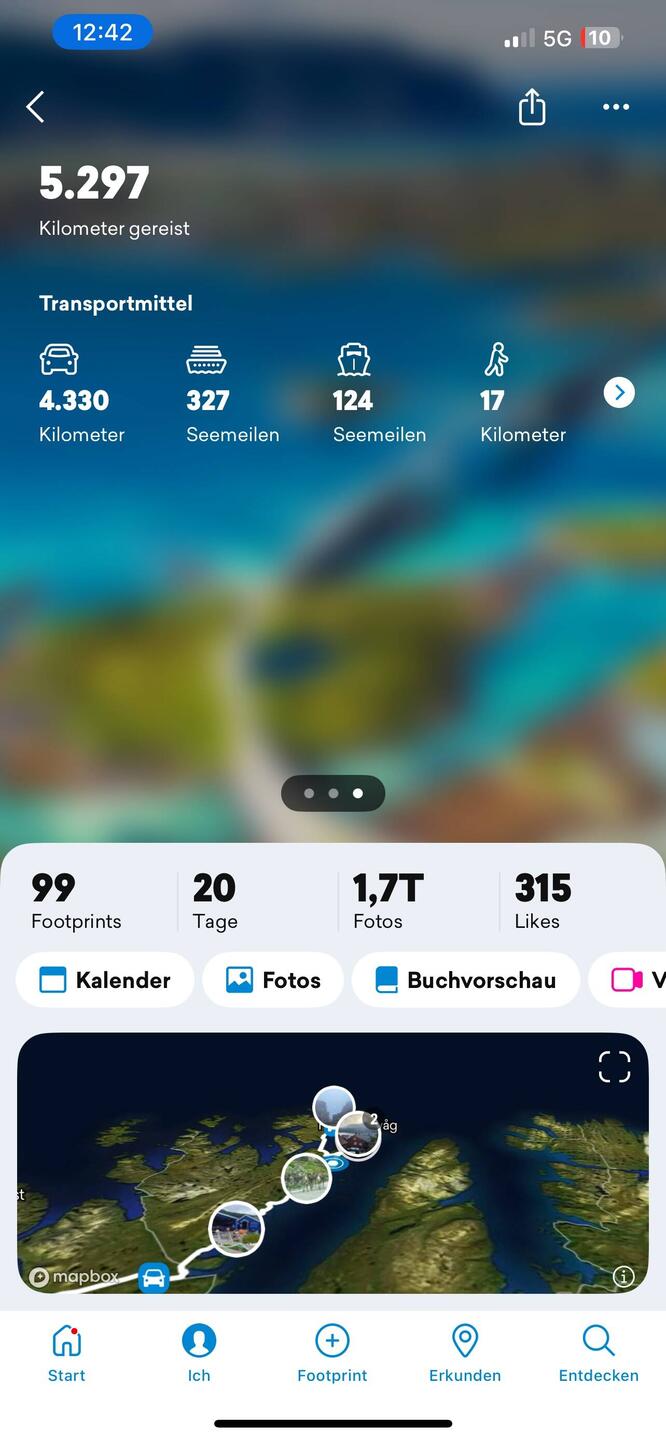Switch to the Ich tab
666x1440 pixels.
[x=199, y=1354]
